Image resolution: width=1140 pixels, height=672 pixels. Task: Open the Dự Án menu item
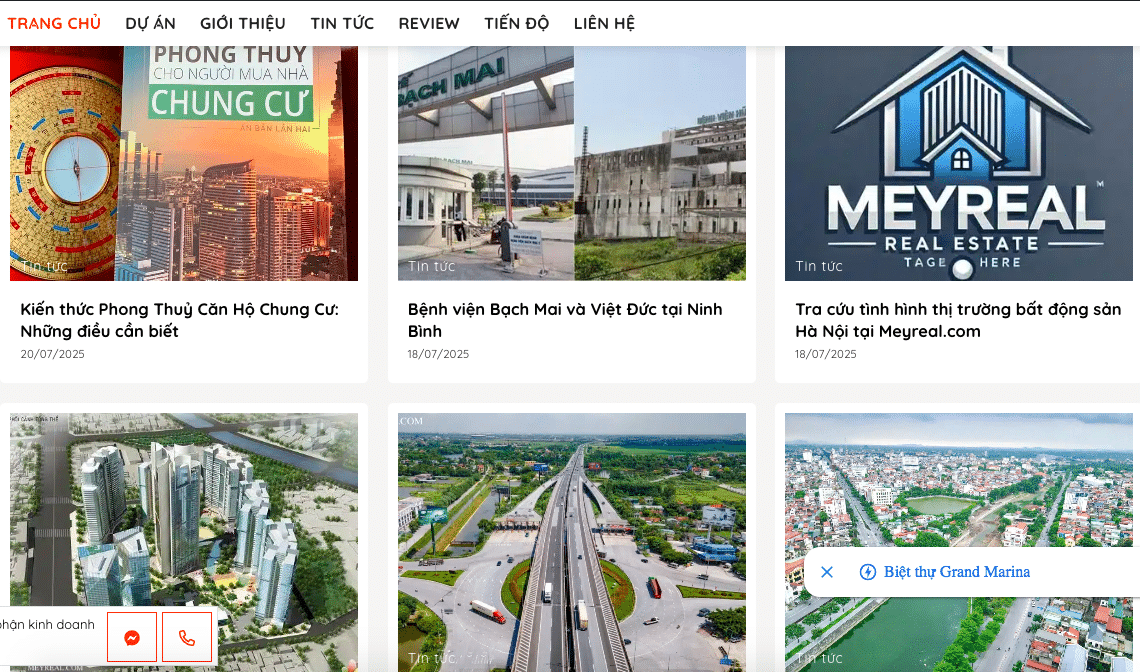coord(150,23)
